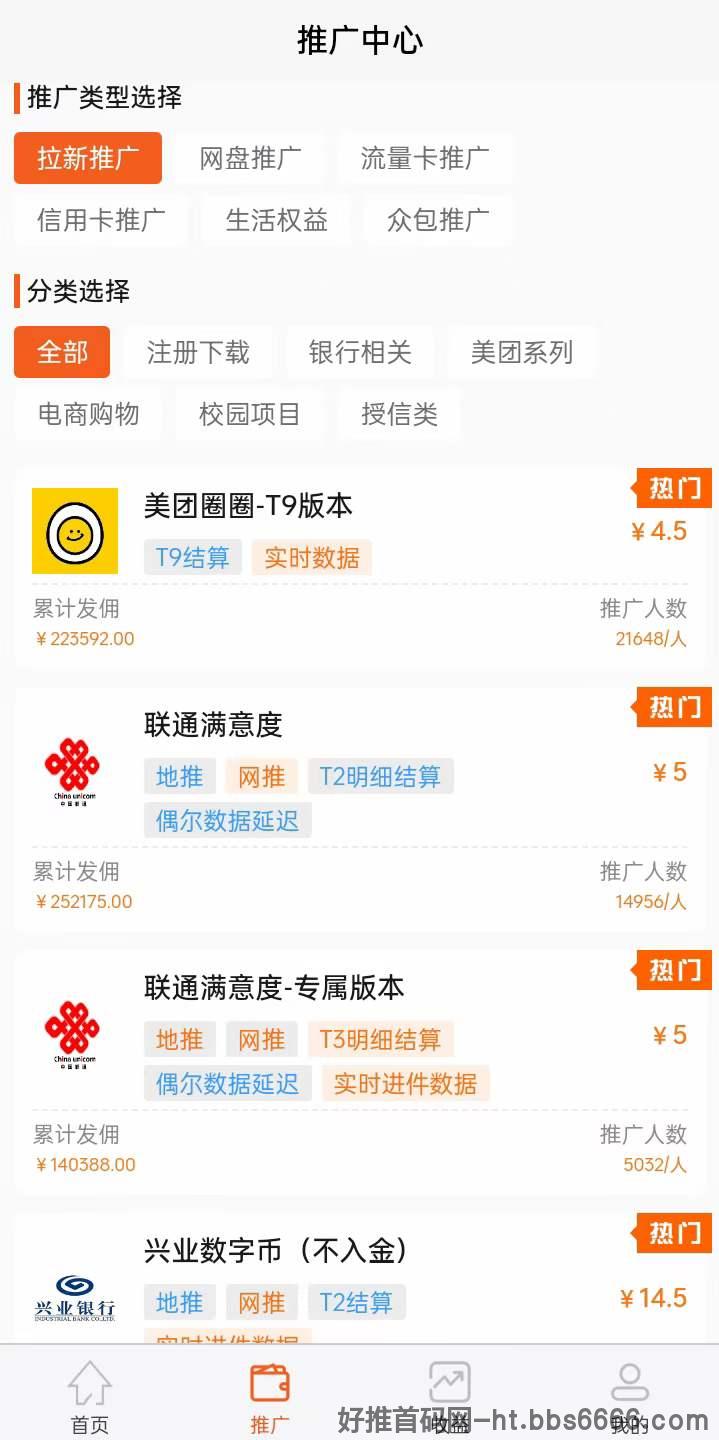Select the 授信类 category
This screenshot has width=719, height=1440.
(399, 414)
